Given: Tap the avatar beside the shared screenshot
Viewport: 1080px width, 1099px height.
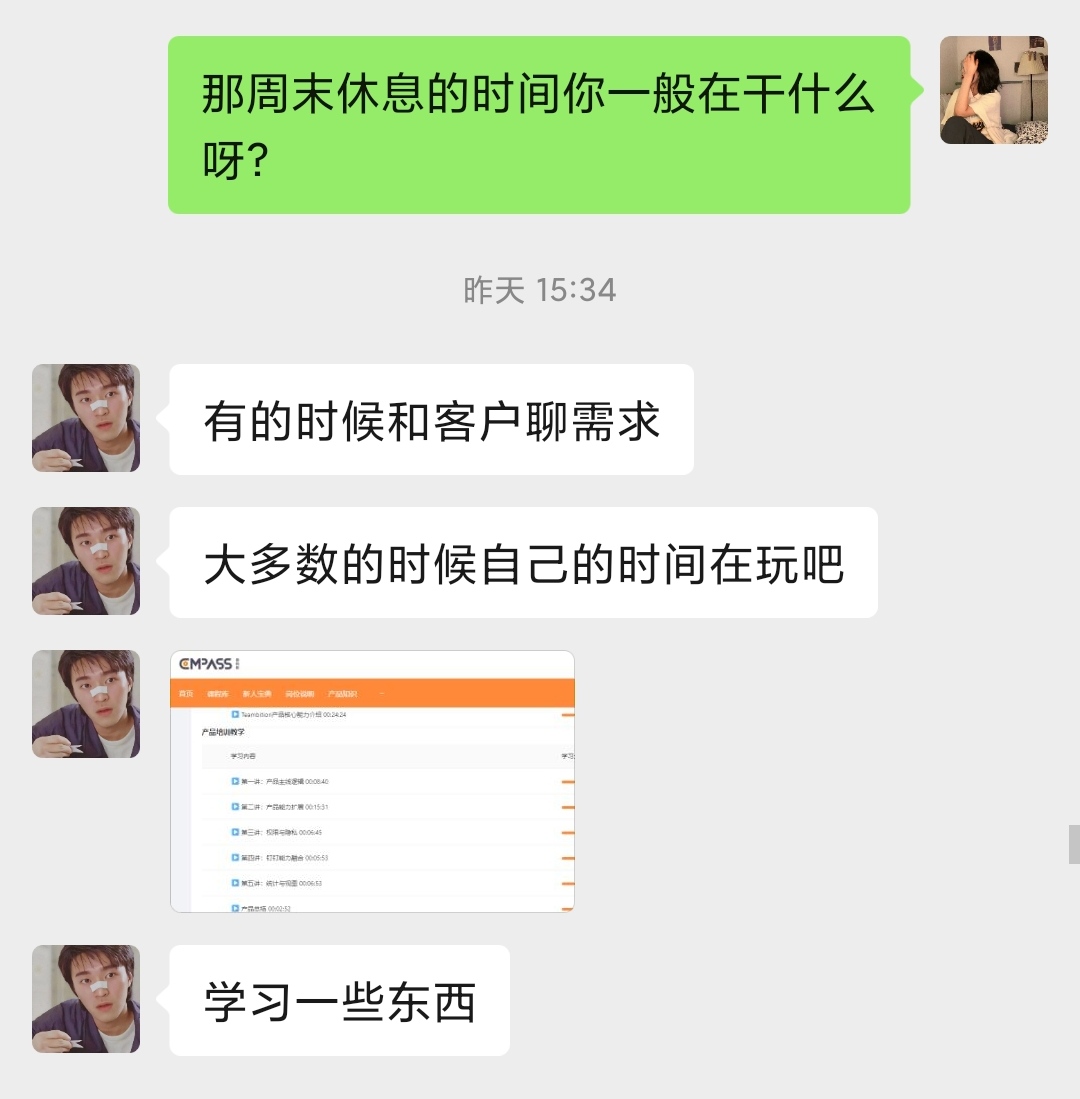Looking at the screenshot, I should pyautogui.click(x=86, y=704).
